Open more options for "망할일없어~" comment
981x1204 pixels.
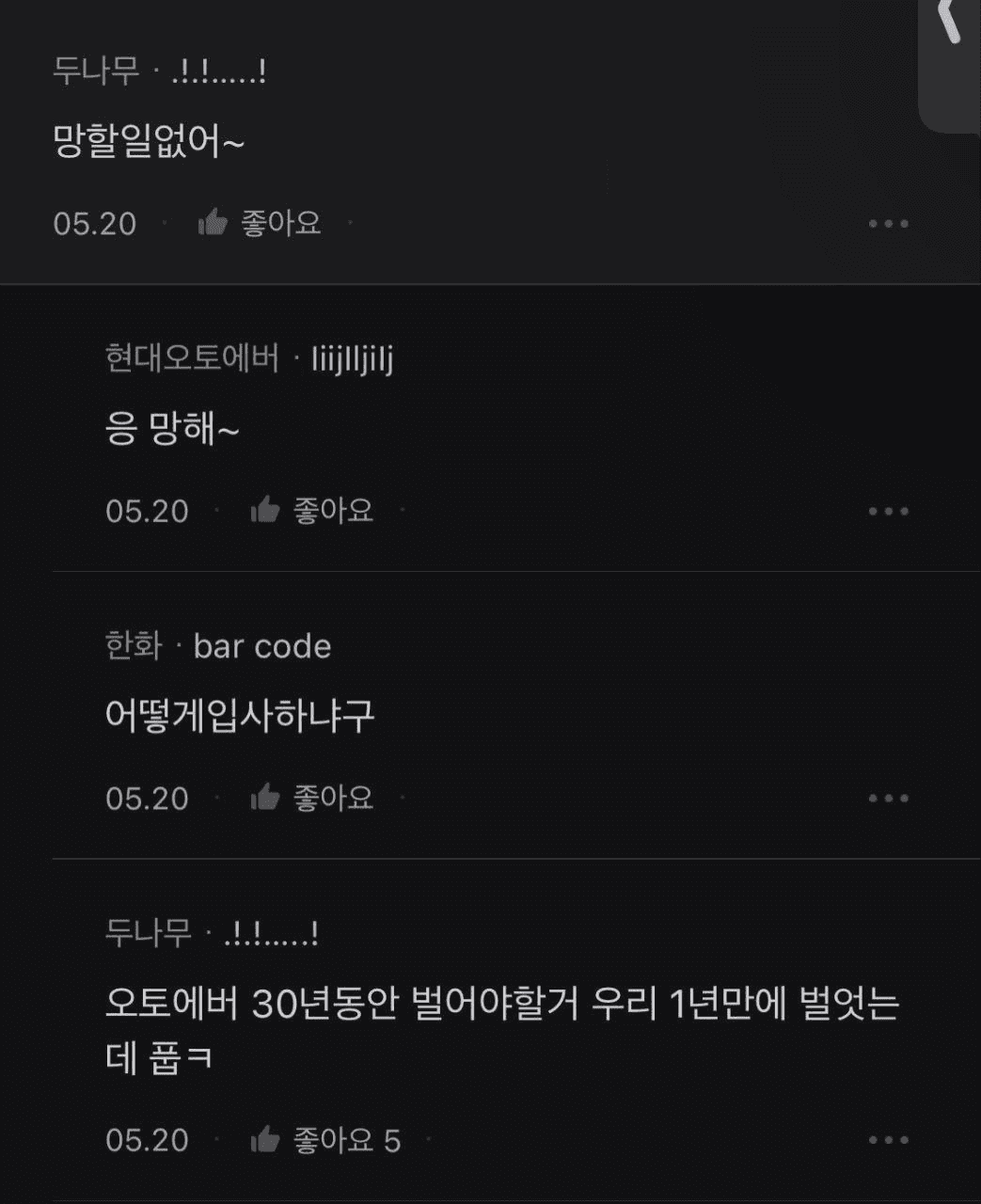[x=888, y=224]
